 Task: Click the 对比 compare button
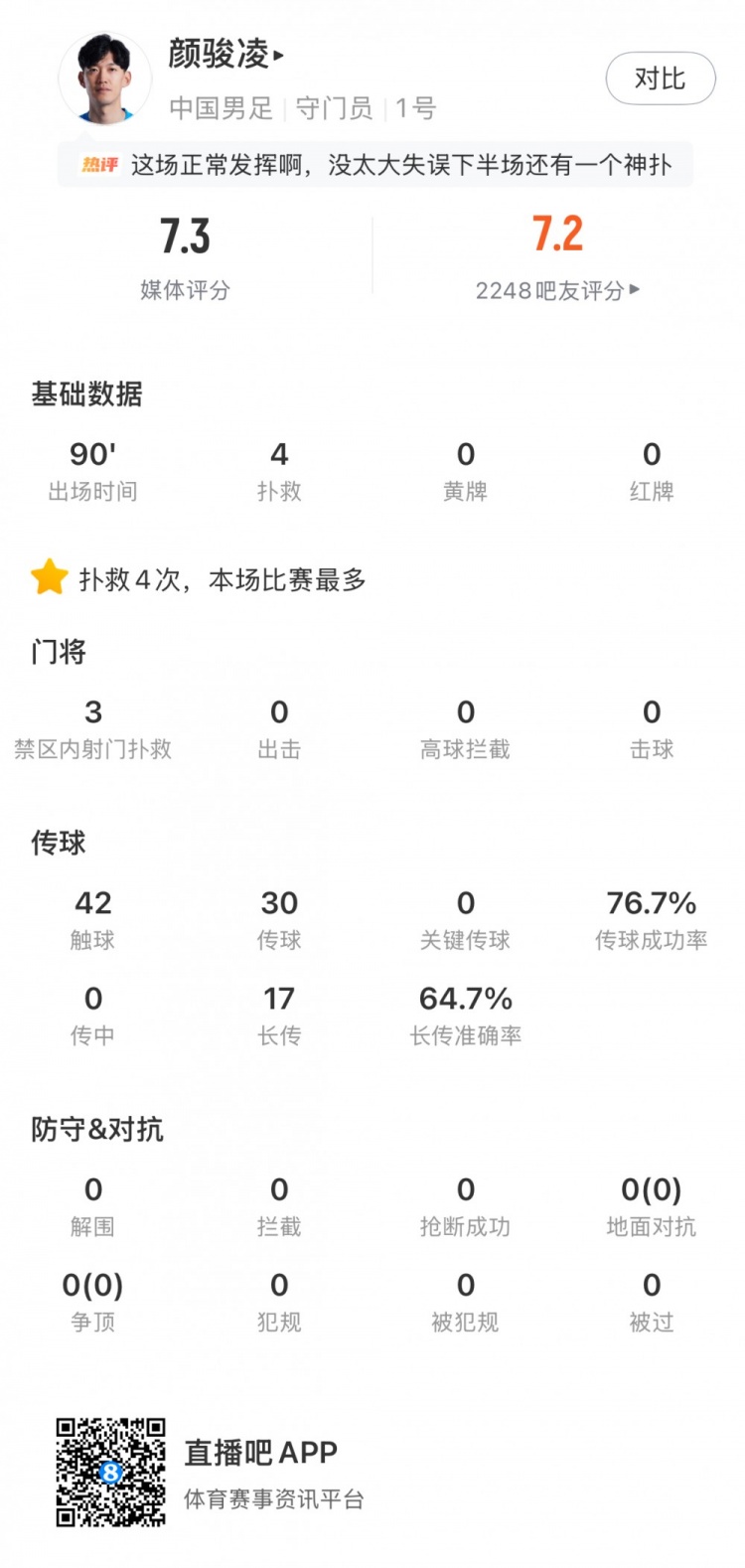[661, 78]
